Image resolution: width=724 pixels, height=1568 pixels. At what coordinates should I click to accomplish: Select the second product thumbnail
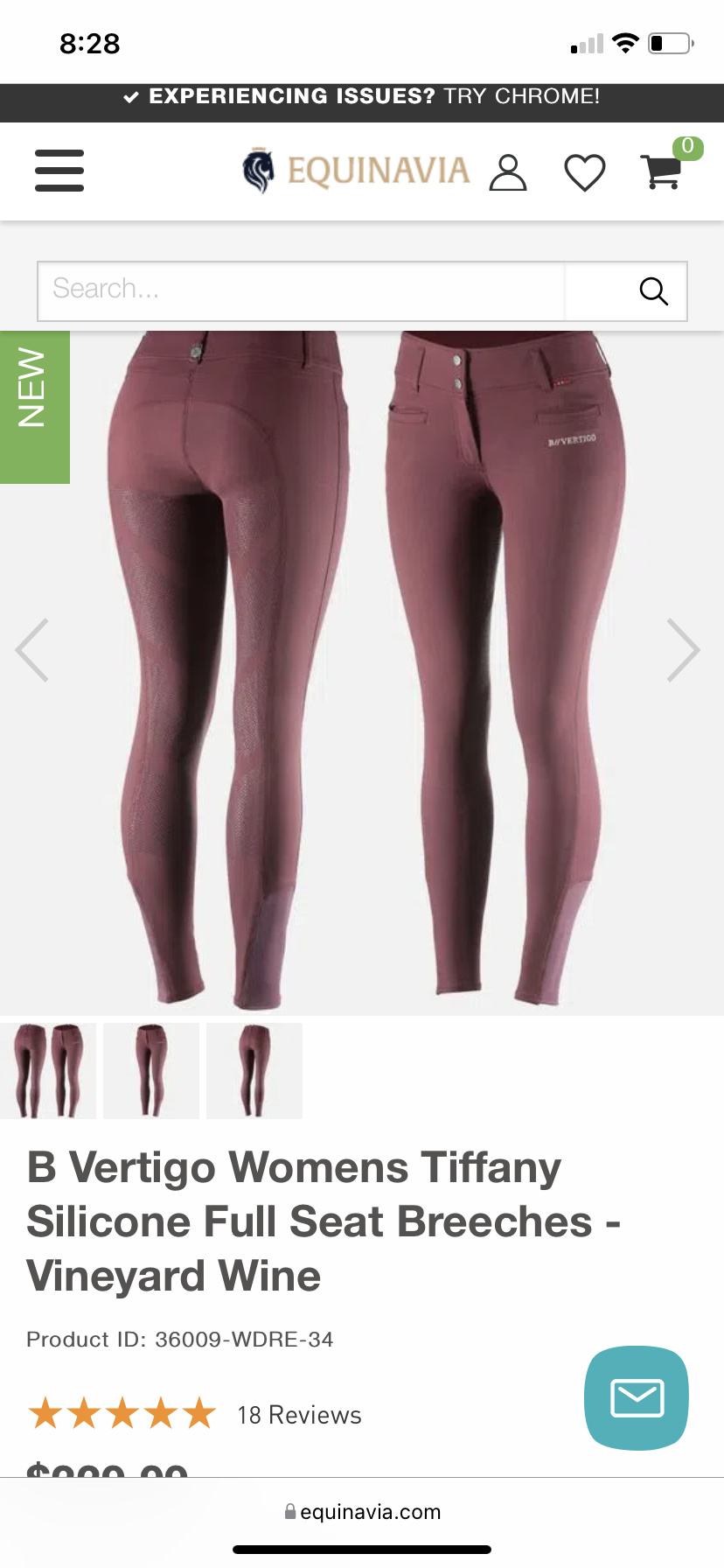click(x=151, y=1071)
